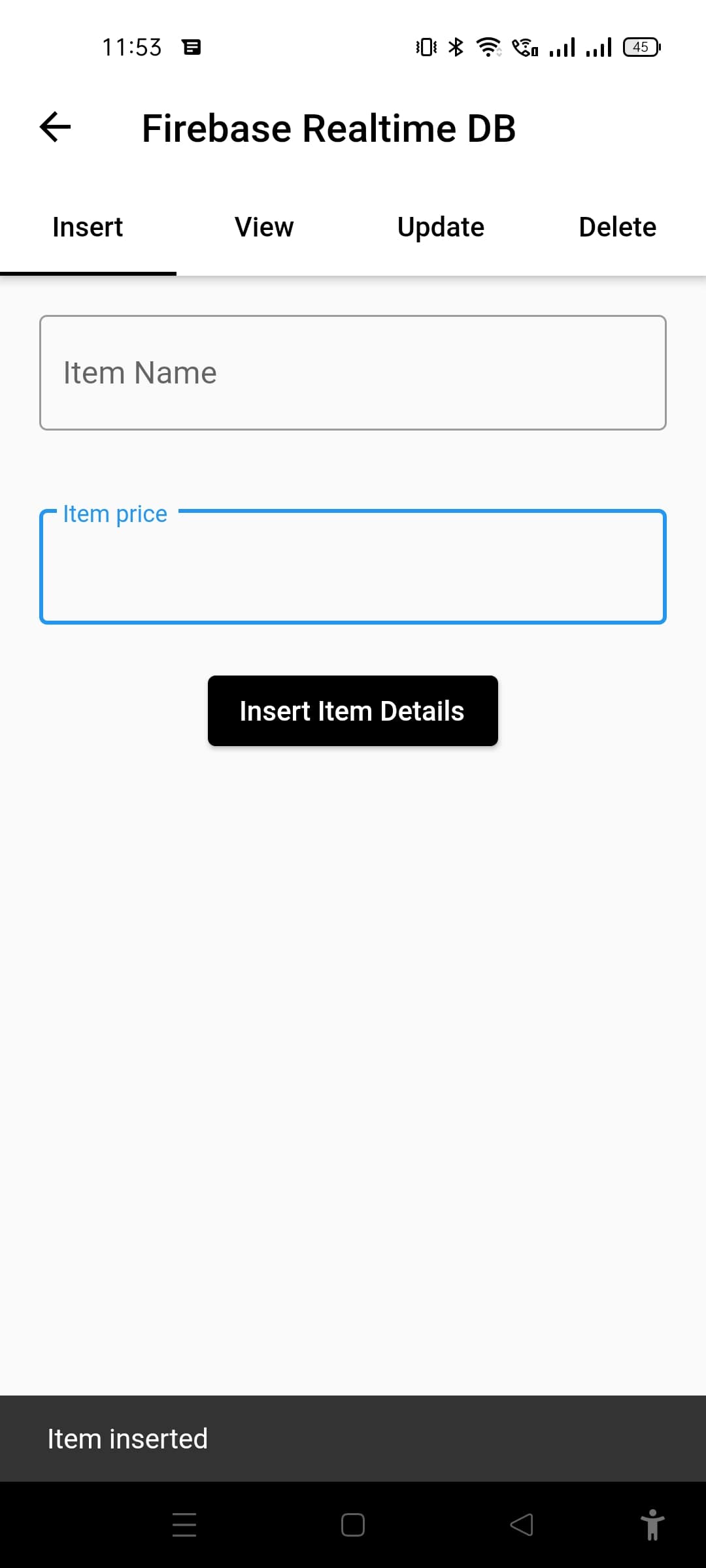Focus the Item Name text field
Screen dimensions: 706x1568
pyautogui.click(x=353, y=373)
